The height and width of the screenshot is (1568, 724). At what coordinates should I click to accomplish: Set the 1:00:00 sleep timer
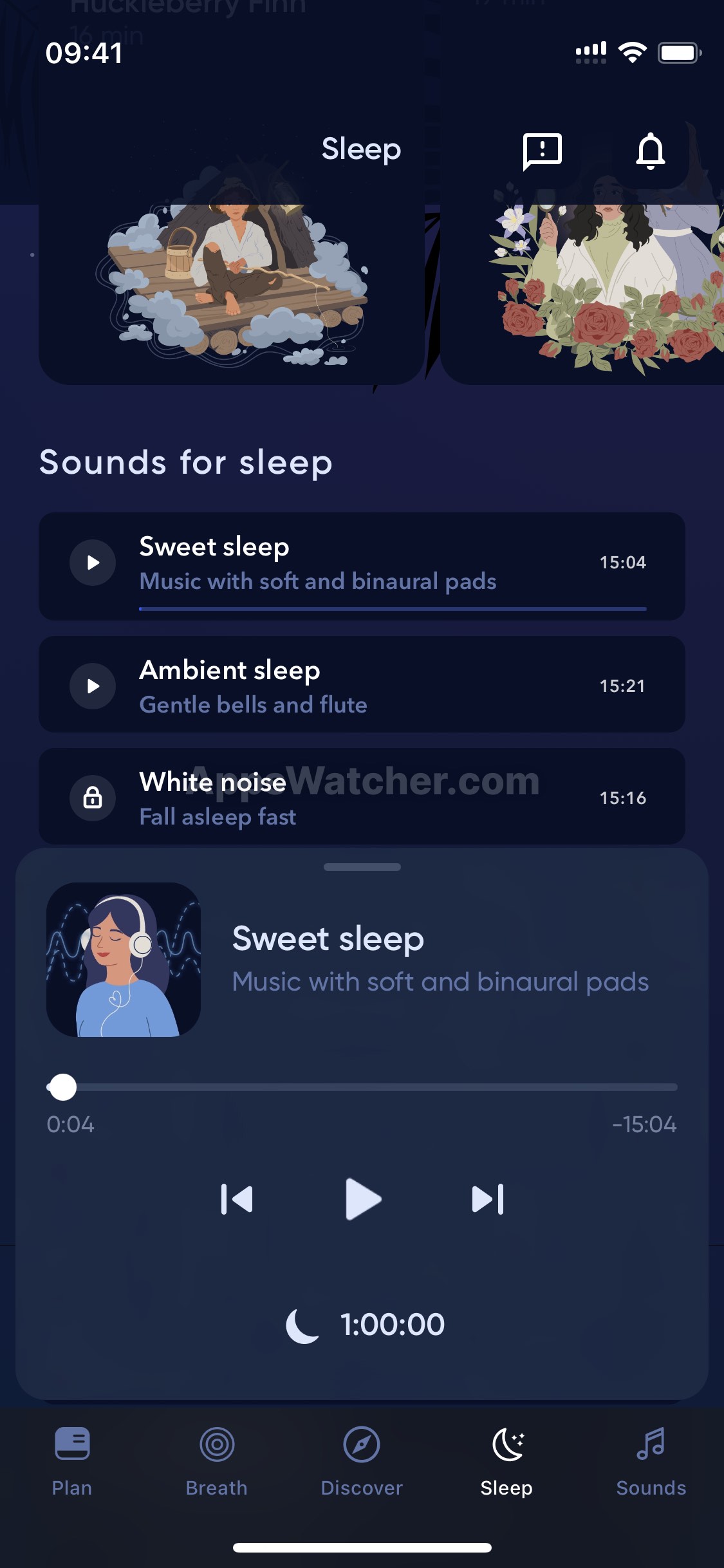tap(366, 1325)
